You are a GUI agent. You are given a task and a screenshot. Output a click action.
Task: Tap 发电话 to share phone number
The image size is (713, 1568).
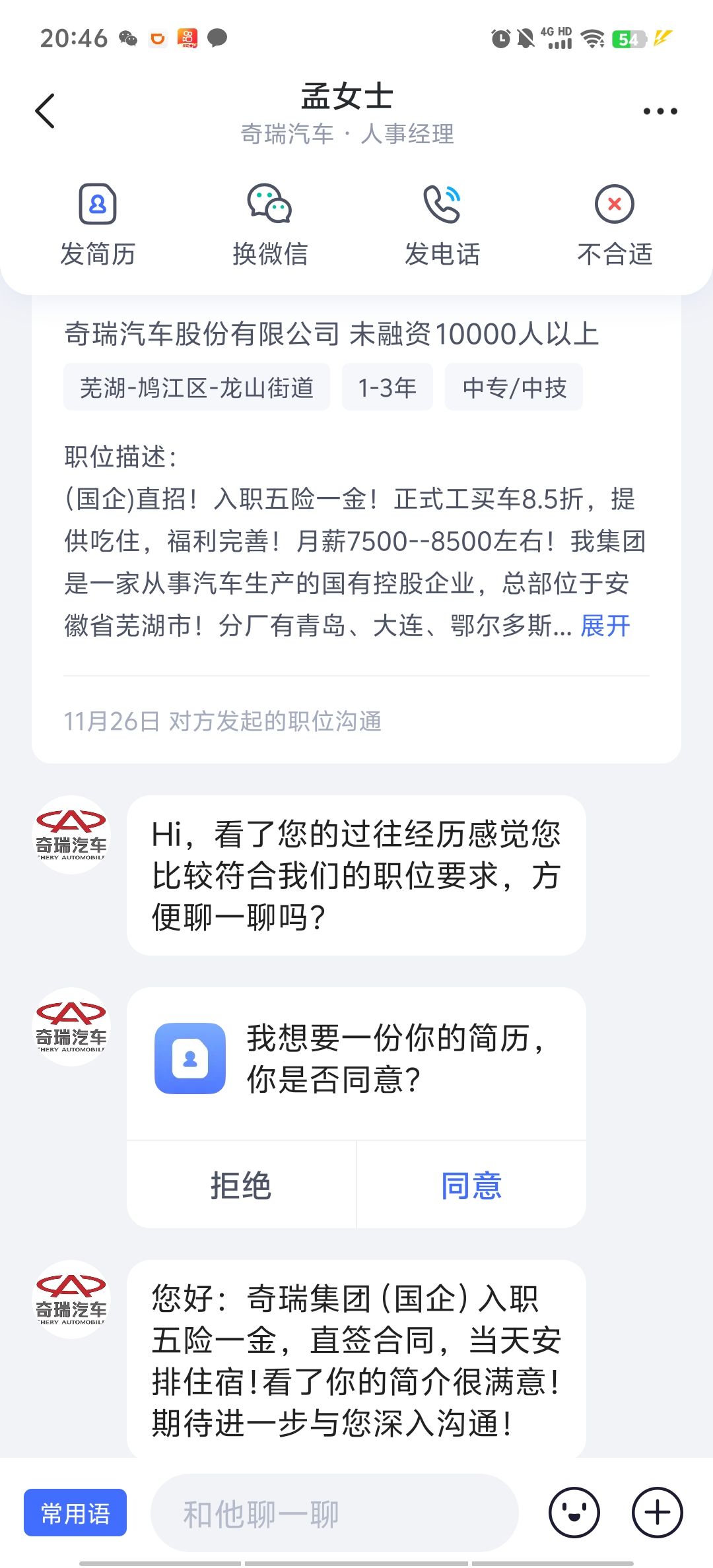[x=442, y=226]
